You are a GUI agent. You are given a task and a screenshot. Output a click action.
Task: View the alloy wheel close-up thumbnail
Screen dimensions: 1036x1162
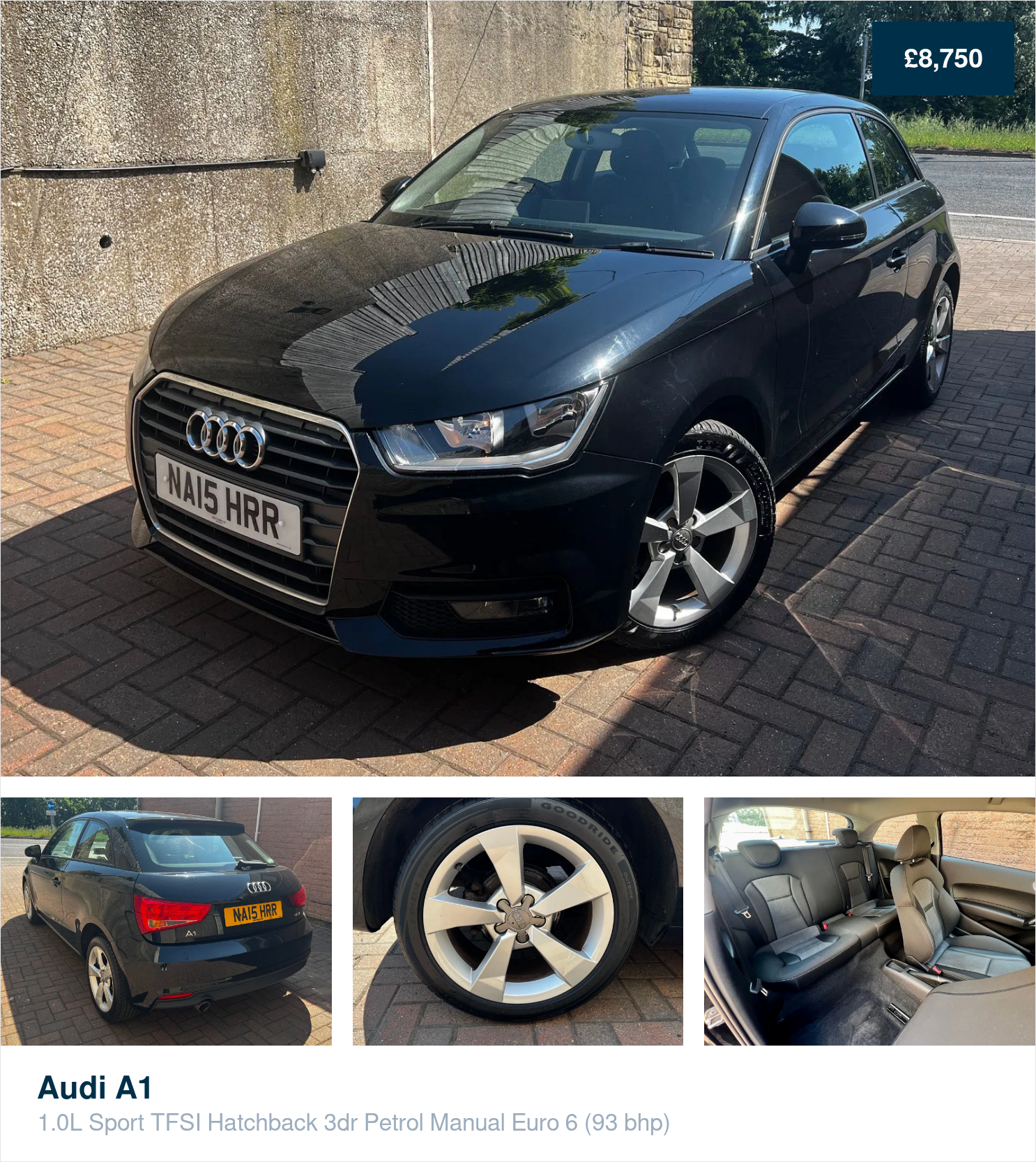(x=517, y=921)
